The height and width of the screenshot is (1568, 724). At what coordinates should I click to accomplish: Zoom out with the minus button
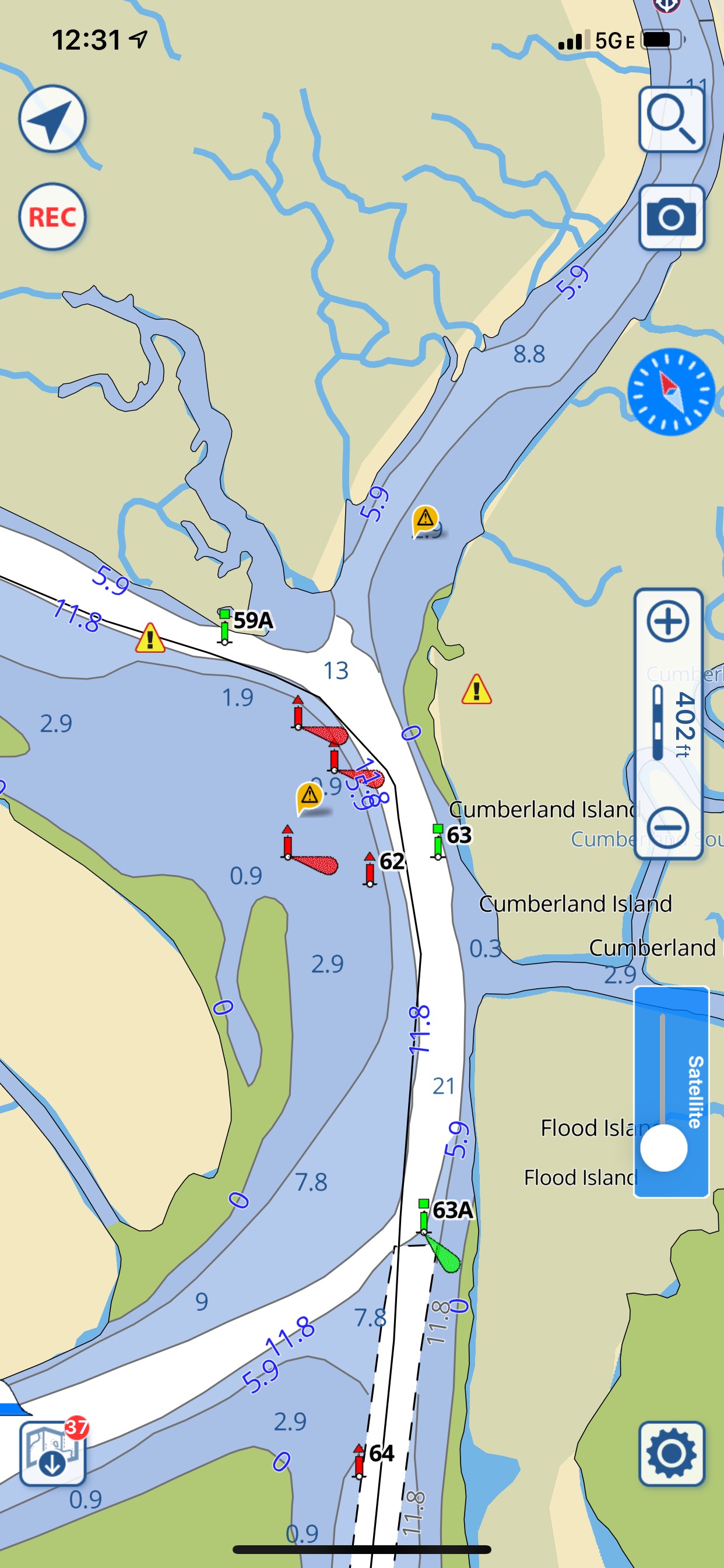click(668, 828)
